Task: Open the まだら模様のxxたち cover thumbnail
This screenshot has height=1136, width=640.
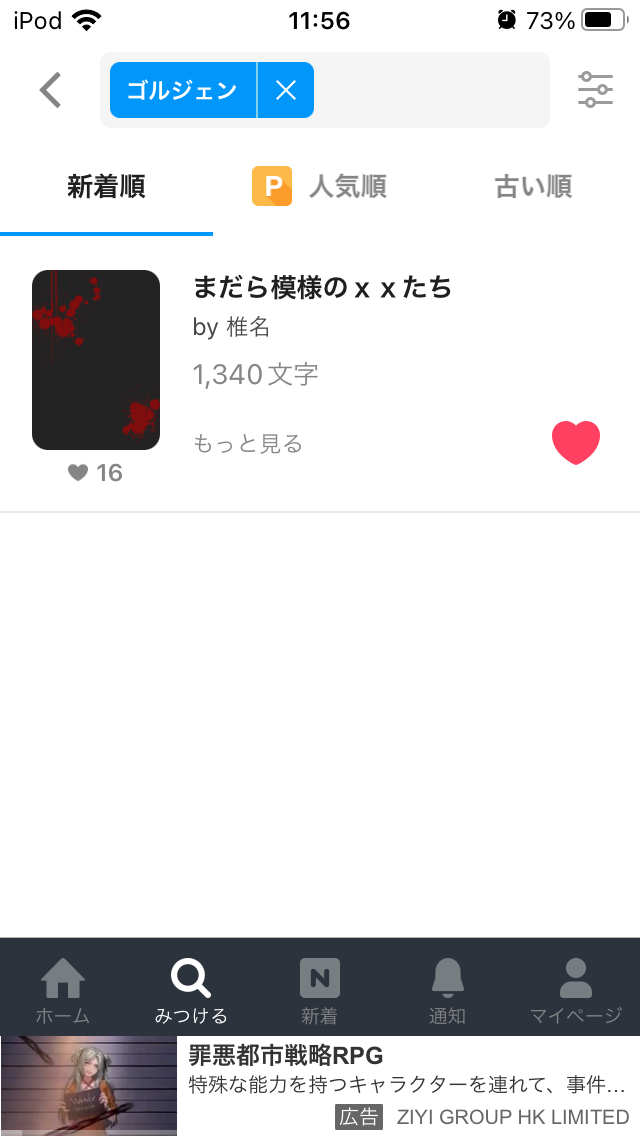Action: pos(96,360)
